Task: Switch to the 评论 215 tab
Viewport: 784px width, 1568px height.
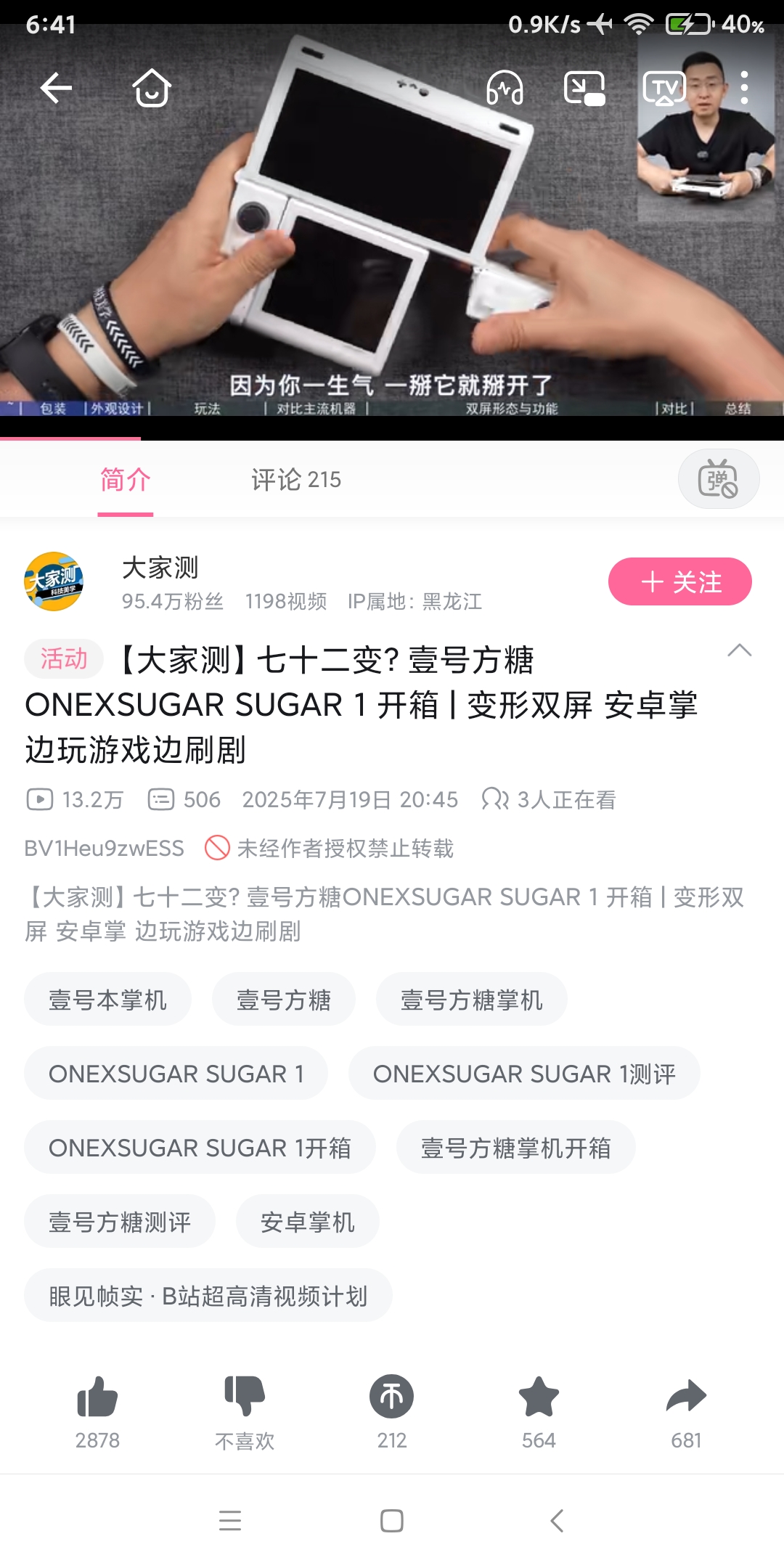Action: (x=295, y=480)
